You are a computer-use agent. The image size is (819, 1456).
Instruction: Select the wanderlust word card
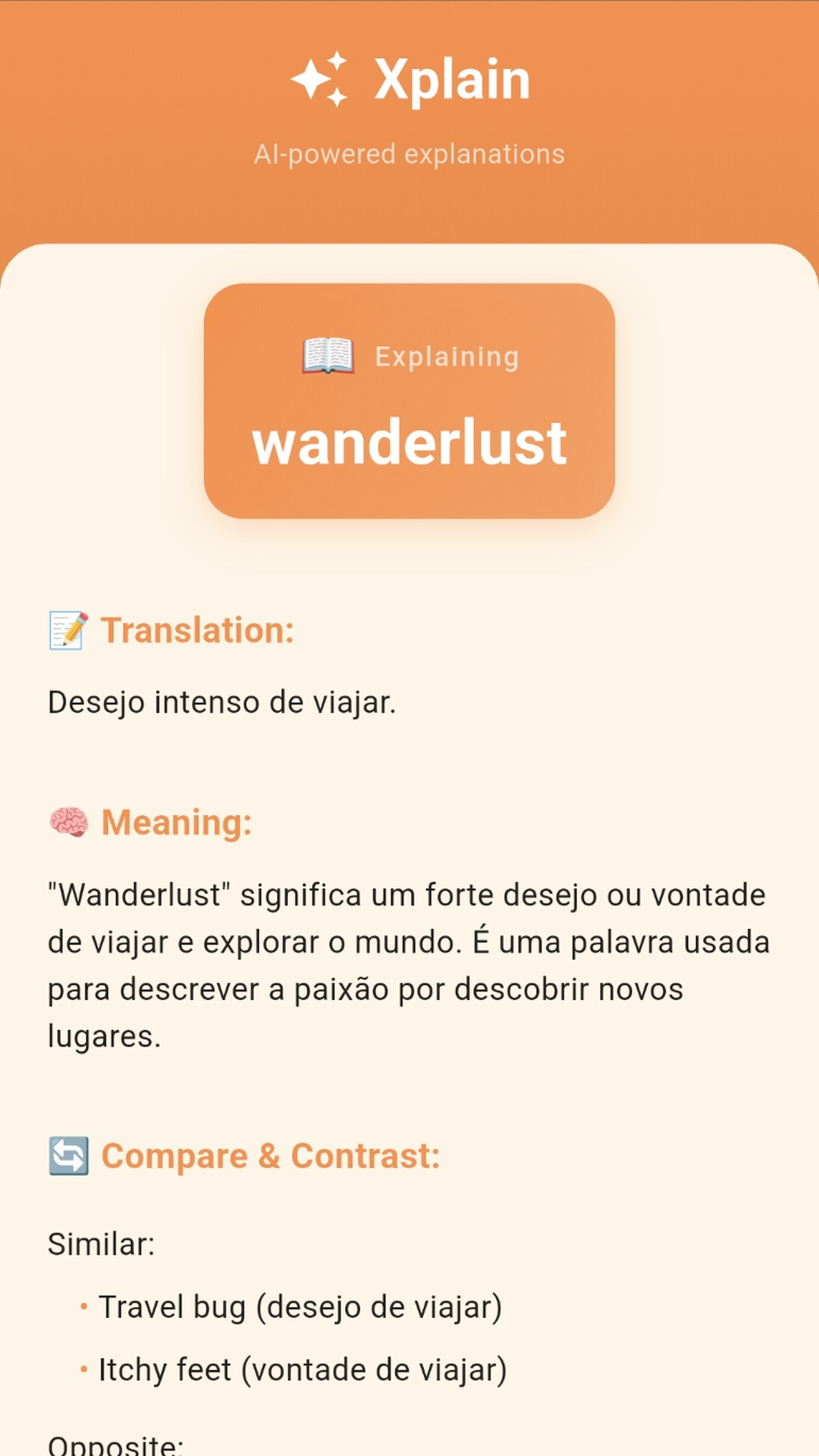coord(409,400)
